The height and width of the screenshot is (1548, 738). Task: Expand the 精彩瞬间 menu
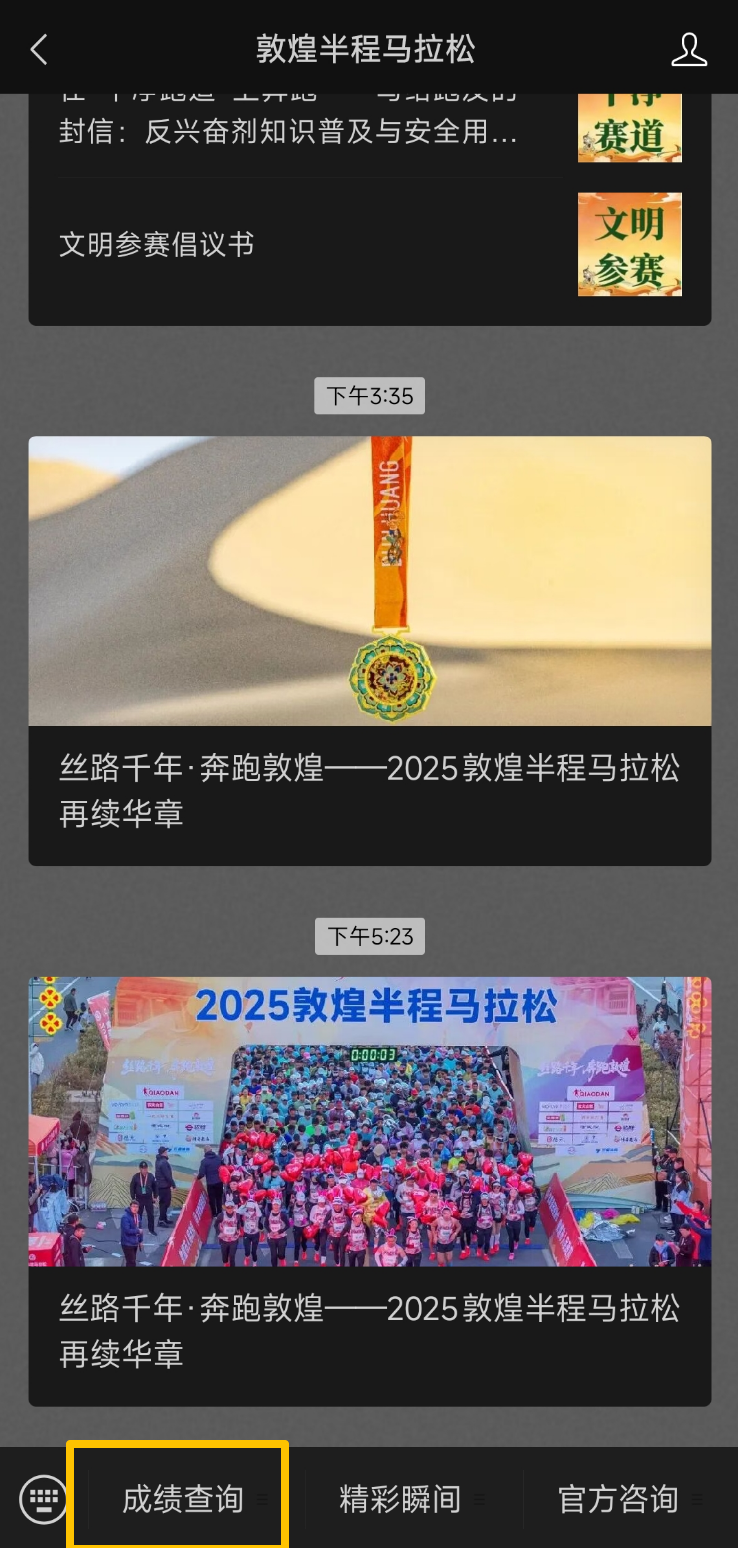point(401,1499)
